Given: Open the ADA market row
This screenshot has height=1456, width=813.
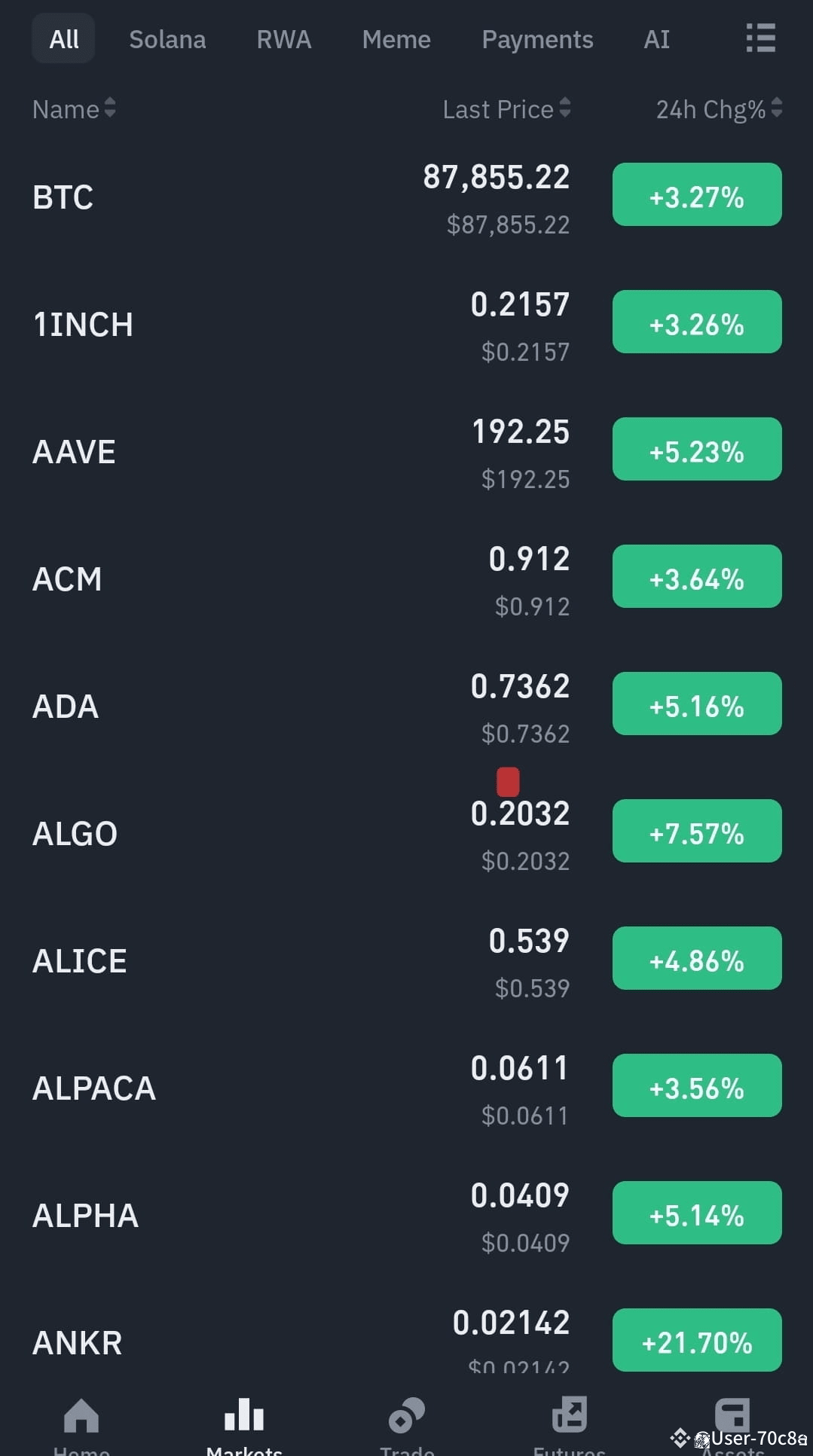Looking at the screenshot, I should (x=406, y=707).
